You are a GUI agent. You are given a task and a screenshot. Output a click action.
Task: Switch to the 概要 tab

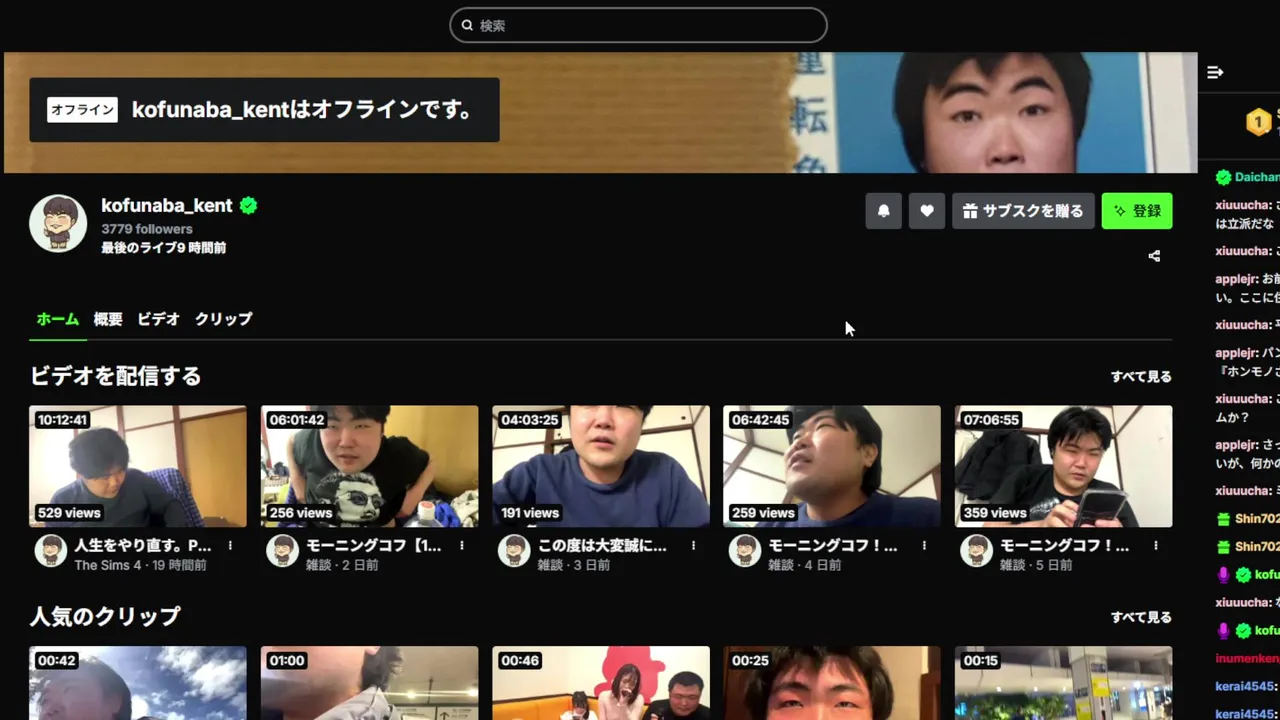click(108, 319)
